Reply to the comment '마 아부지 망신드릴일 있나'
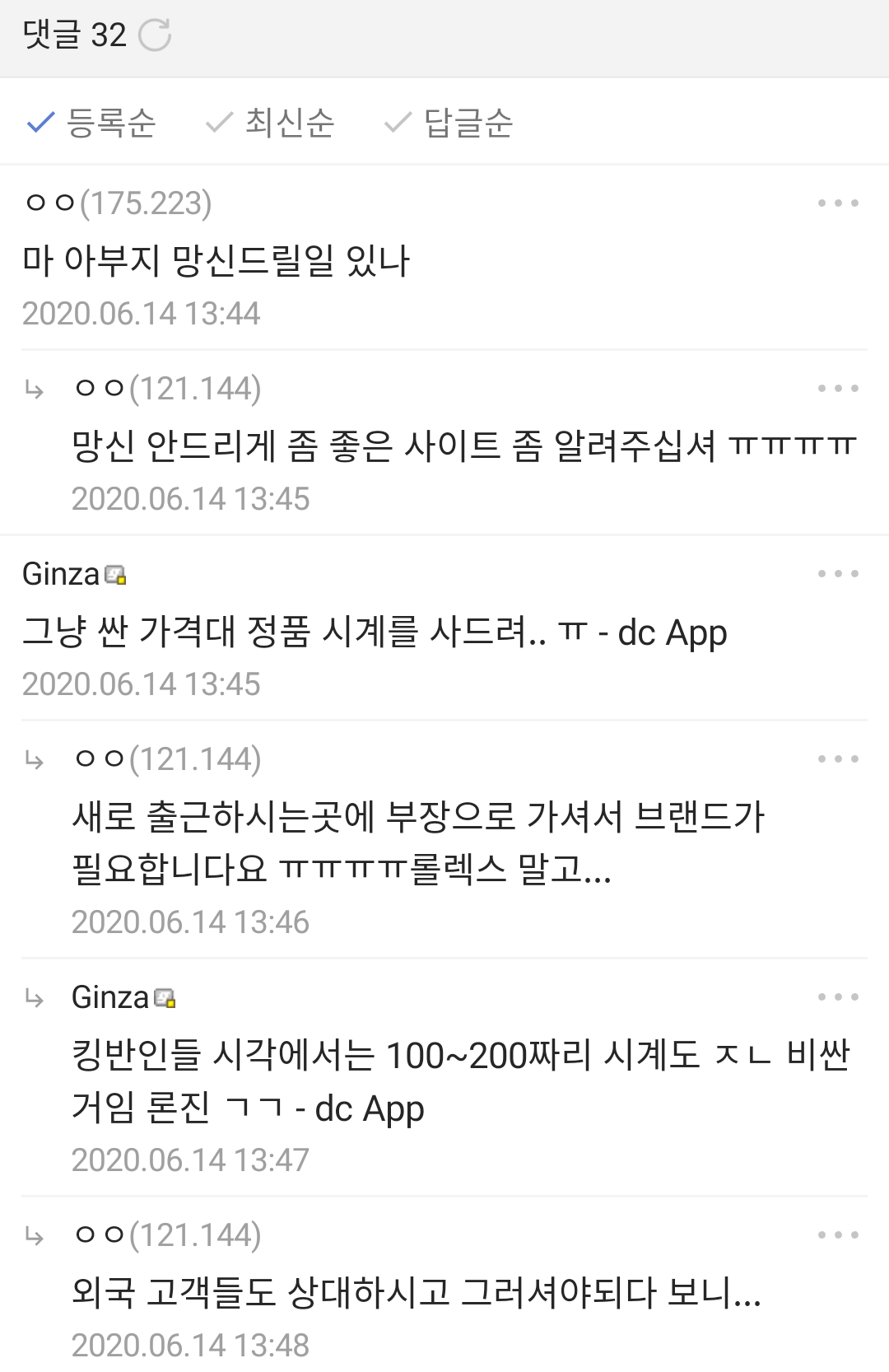Image resolution: width=889 pixels, height=1372 pixels. (x=216, y=261)
